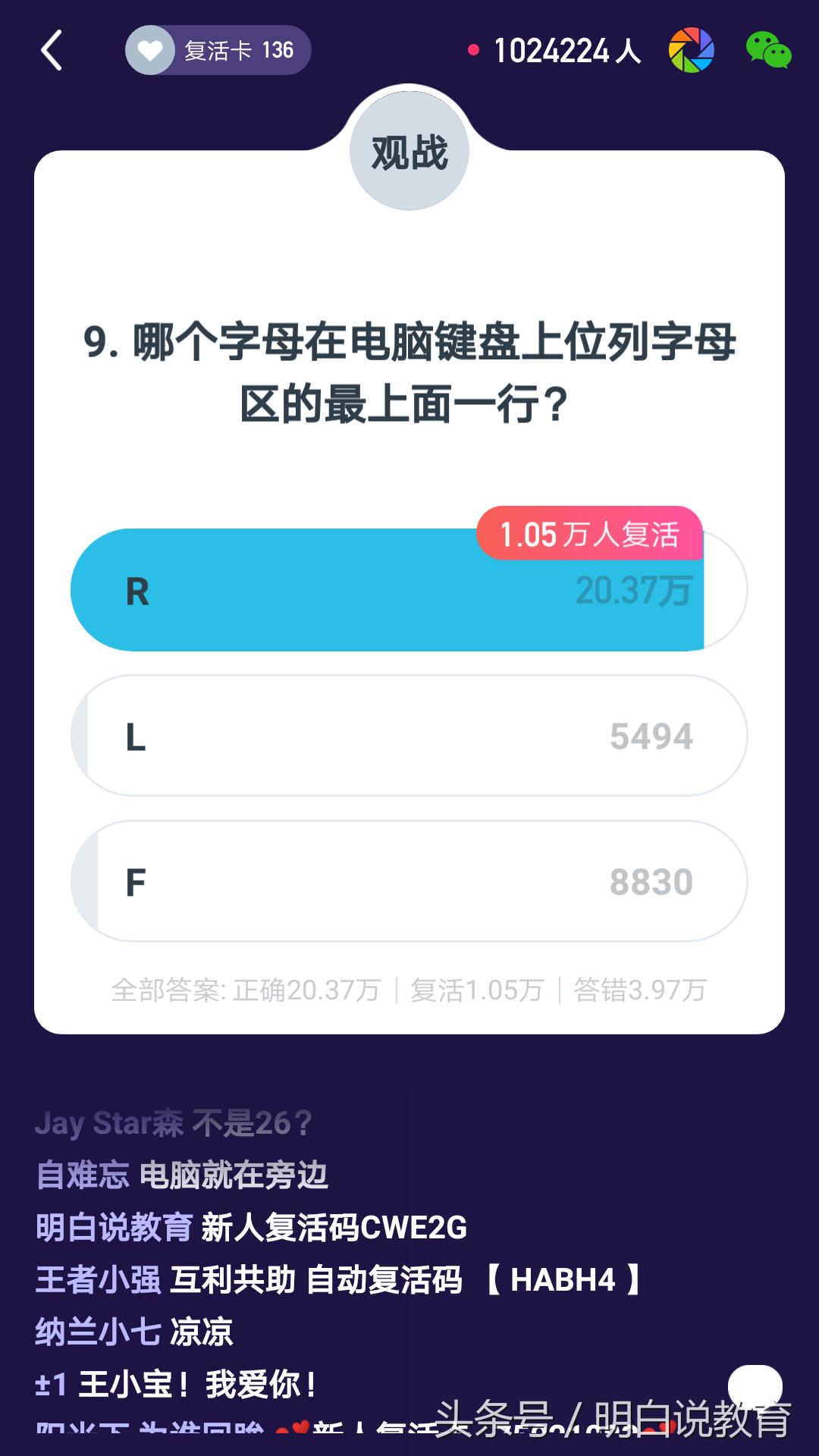Open the 复活卡 136 revive card pill

(218, 51)
